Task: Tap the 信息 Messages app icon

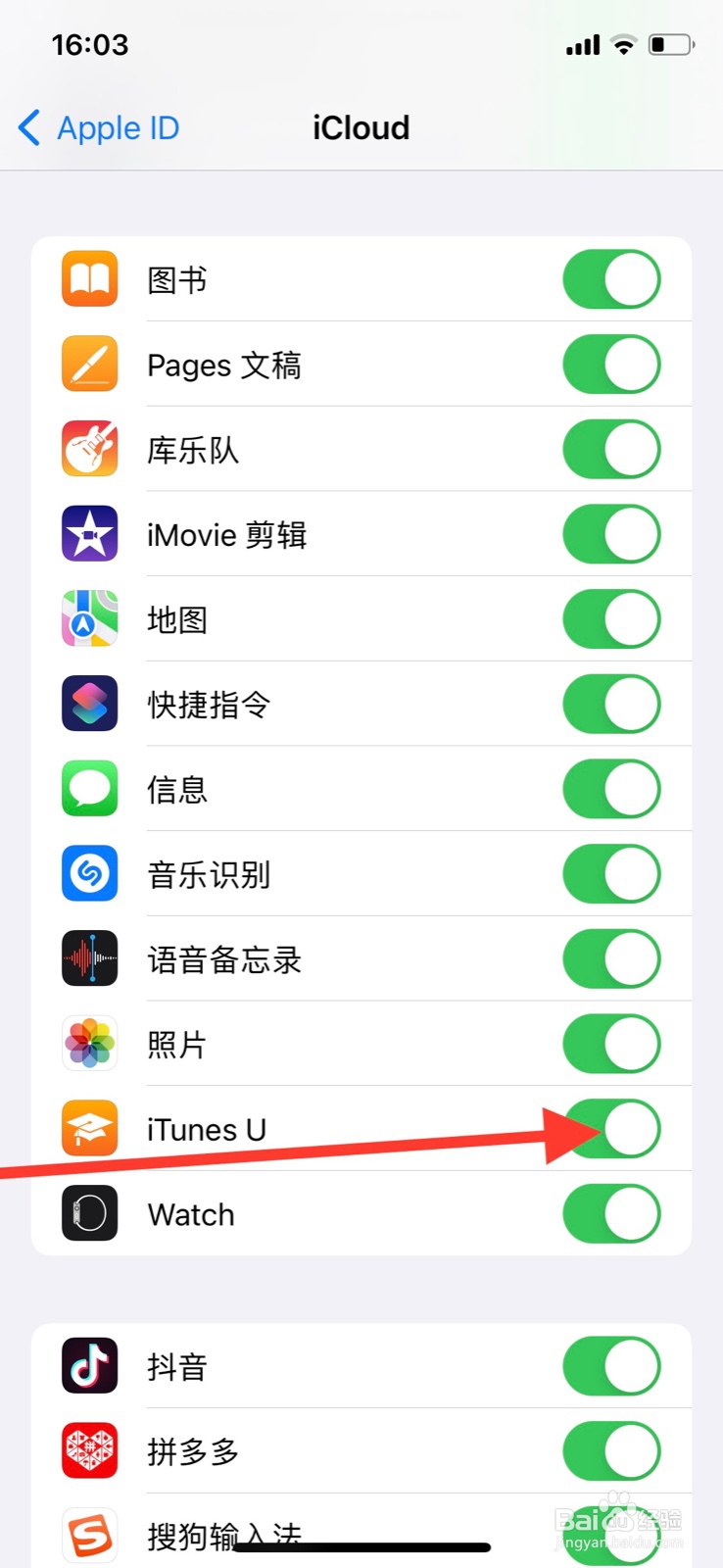Action: [89, 789]
